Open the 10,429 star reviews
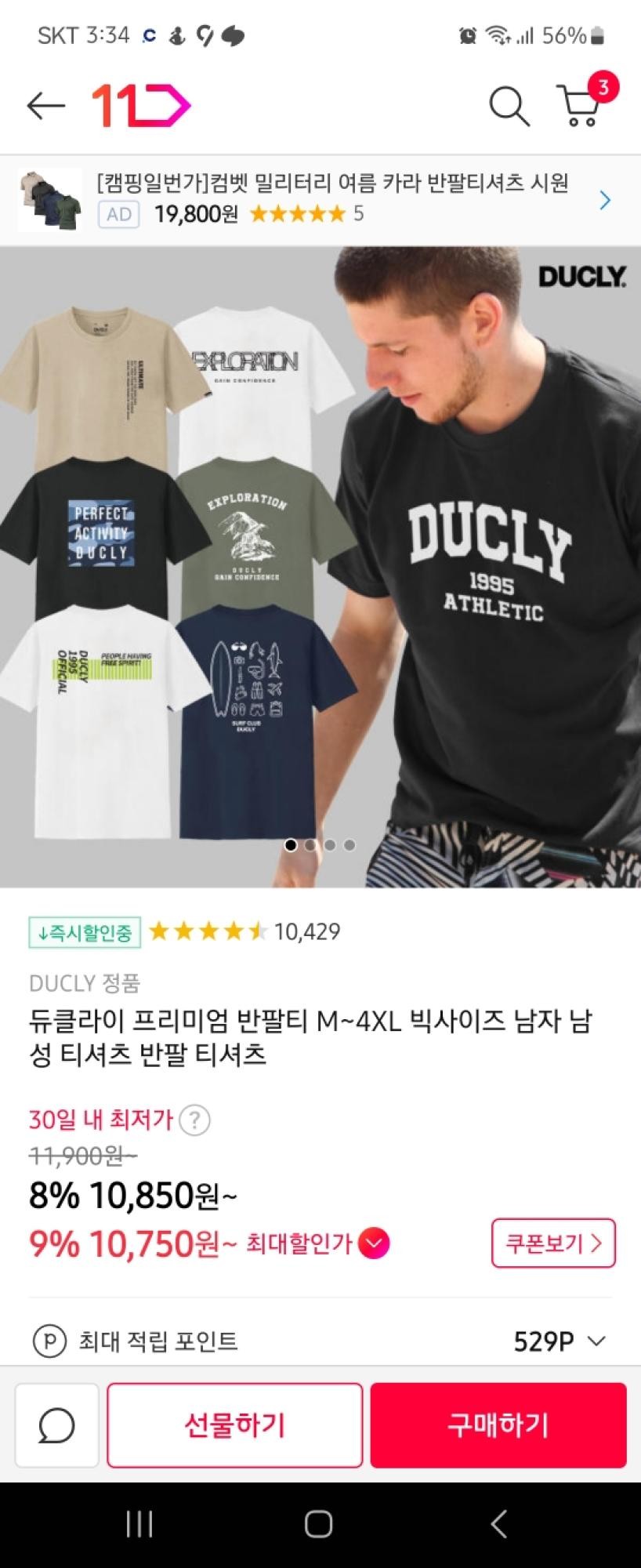The image size is (641, 1568). click(x=244, y=931)
